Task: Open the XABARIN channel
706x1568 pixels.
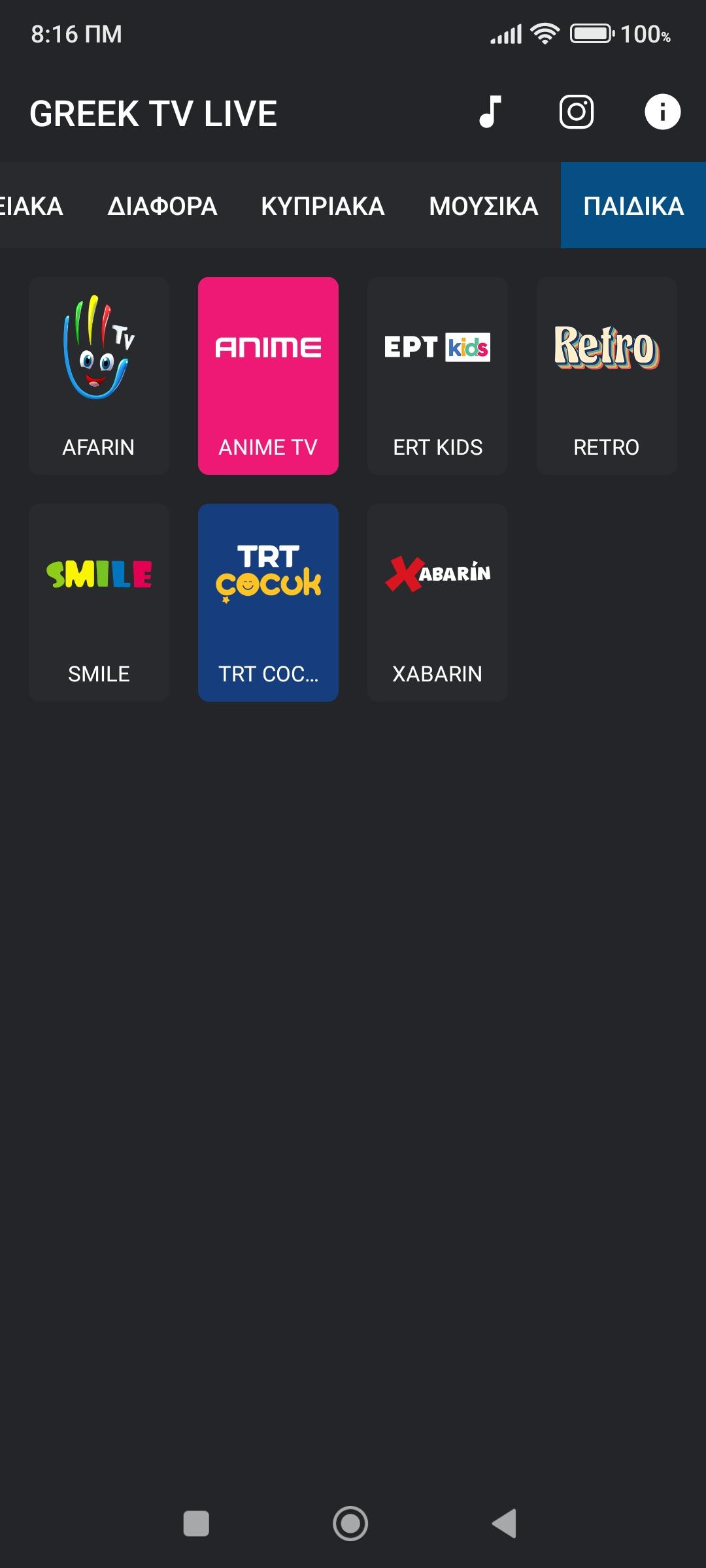Action: click(x=437, y=602)
